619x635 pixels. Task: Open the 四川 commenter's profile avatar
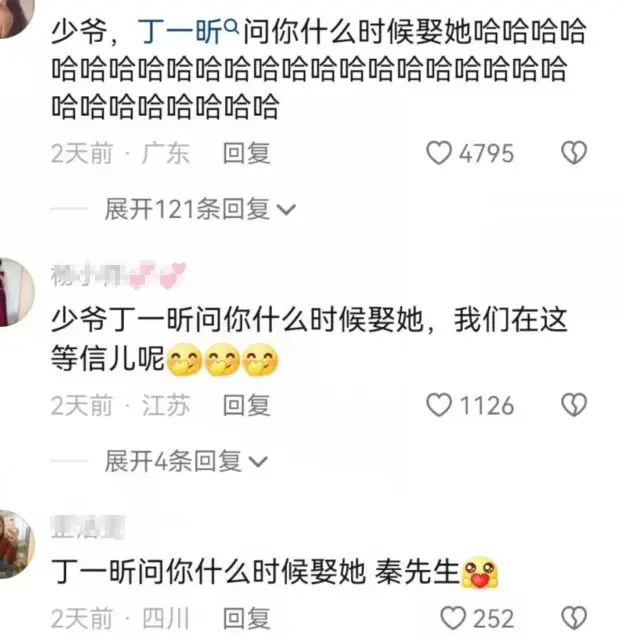(x=14, y=542)
